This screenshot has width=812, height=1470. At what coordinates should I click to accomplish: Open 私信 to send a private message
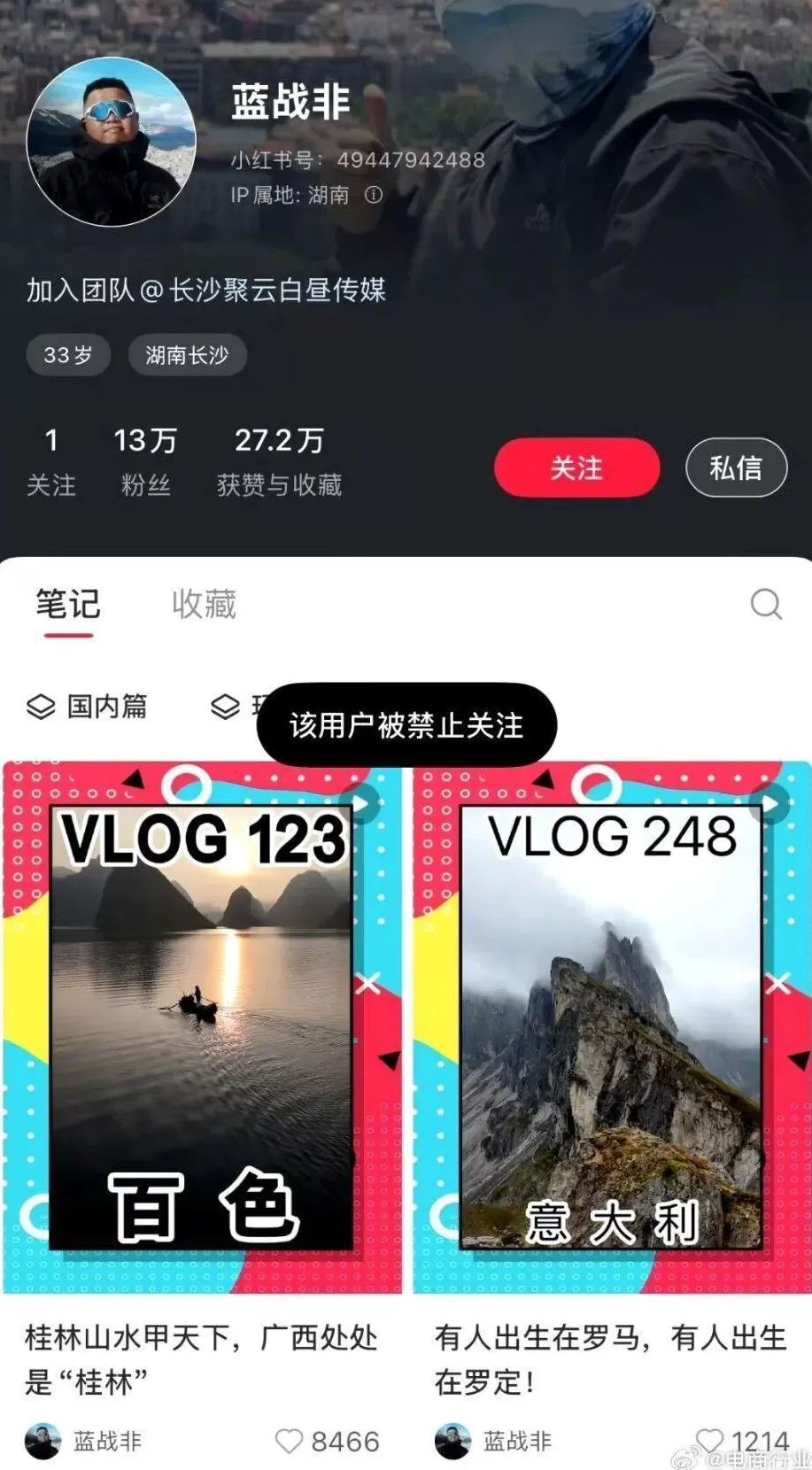(x=736, y=468)
